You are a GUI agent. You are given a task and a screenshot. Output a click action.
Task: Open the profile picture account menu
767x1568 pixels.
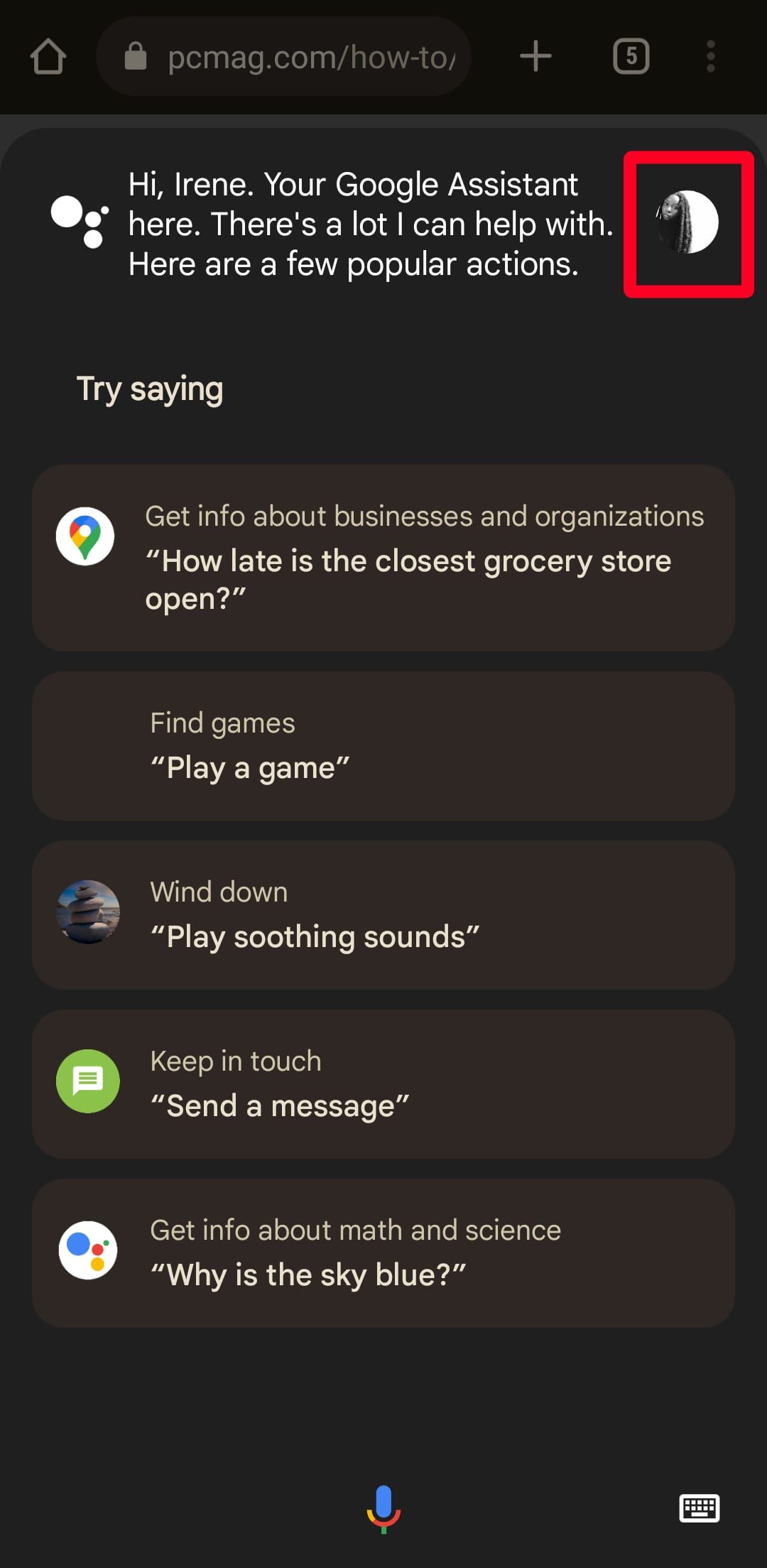tap(687, 222)
